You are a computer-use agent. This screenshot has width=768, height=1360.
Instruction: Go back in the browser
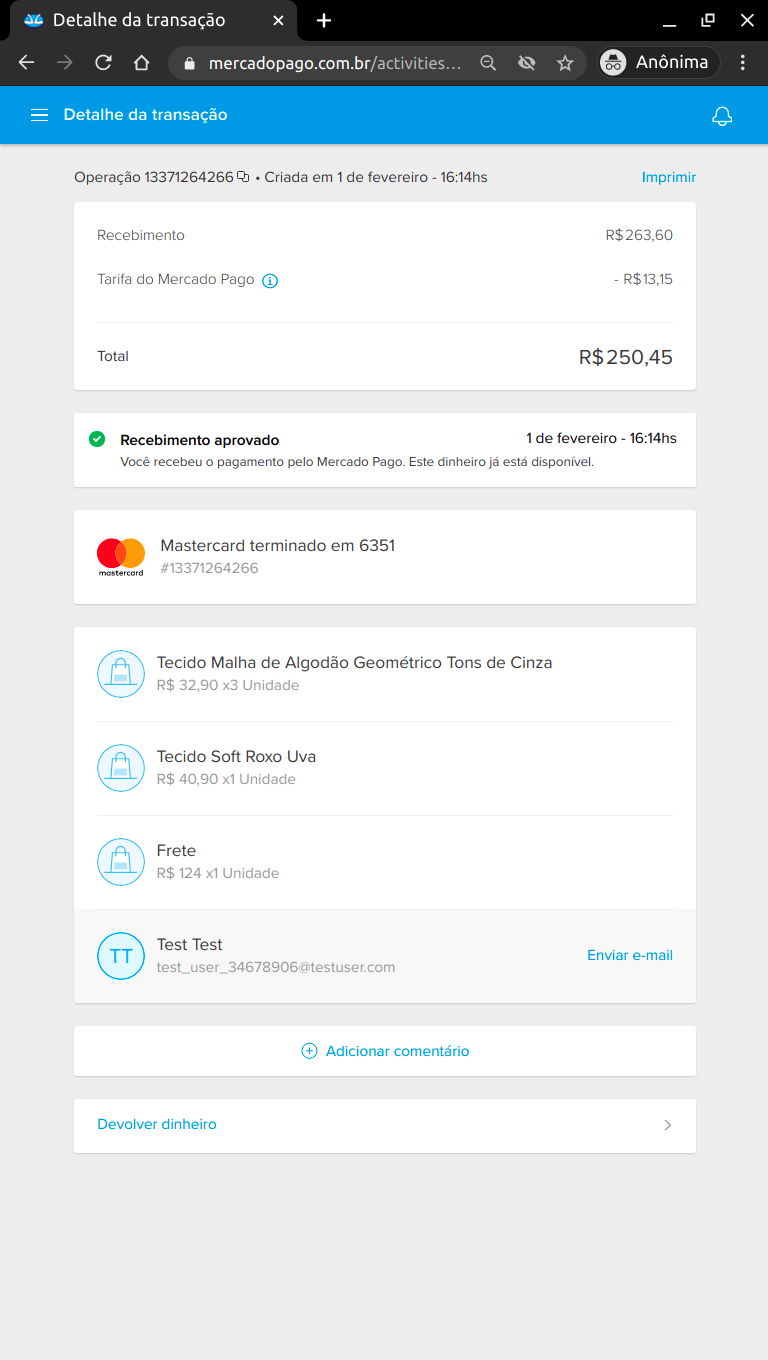tap(27, 63)
